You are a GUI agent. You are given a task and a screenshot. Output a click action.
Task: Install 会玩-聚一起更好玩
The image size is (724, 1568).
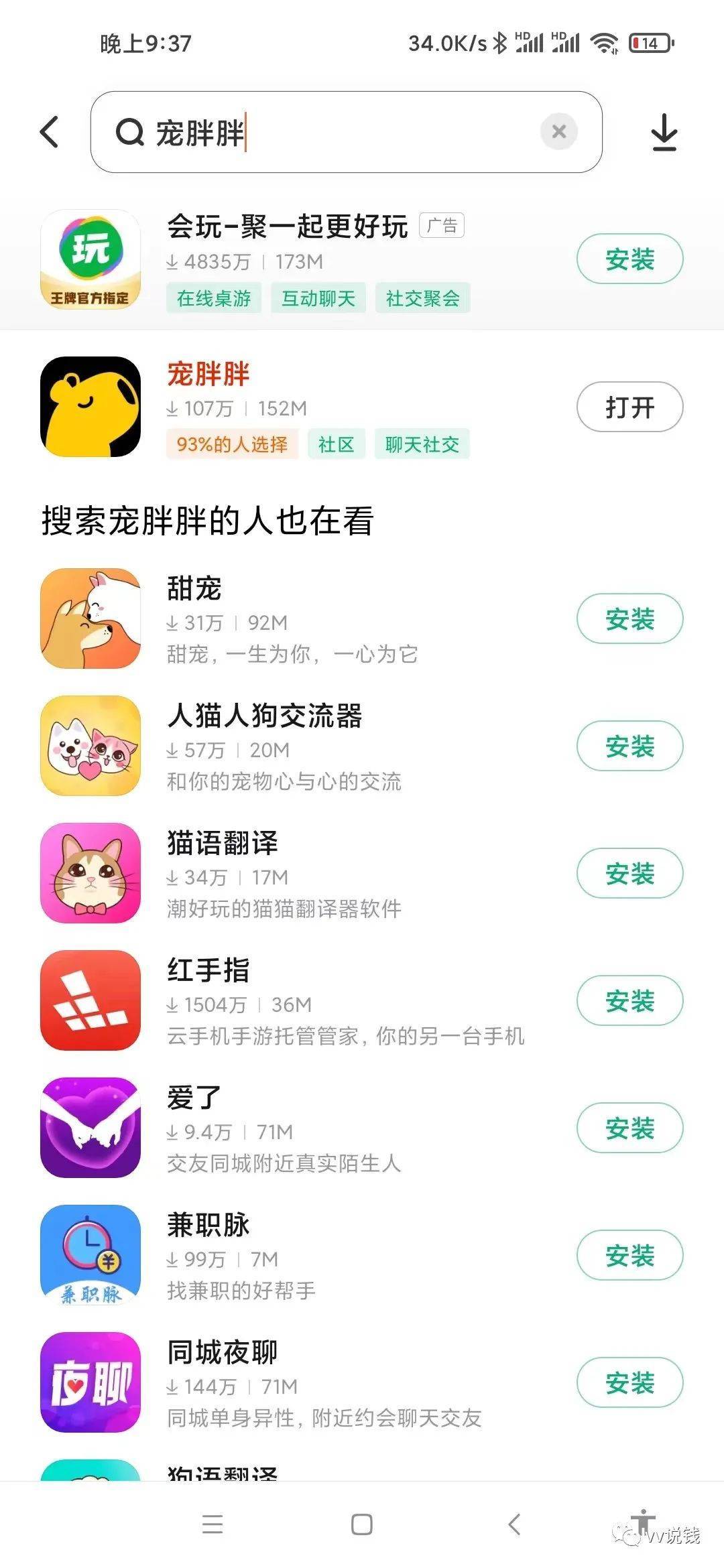coord(629,259)
